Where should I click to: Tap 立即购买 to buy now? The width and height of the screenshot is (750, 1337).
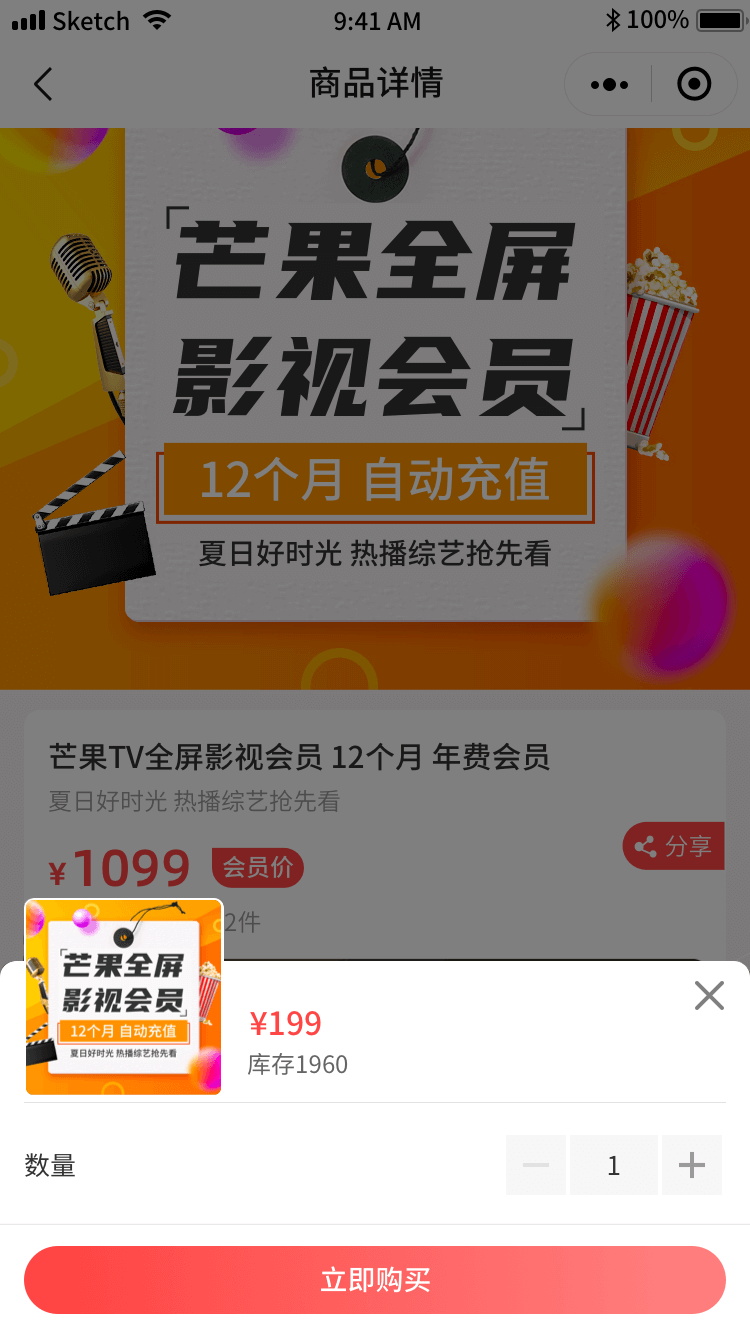(375, 1280)
